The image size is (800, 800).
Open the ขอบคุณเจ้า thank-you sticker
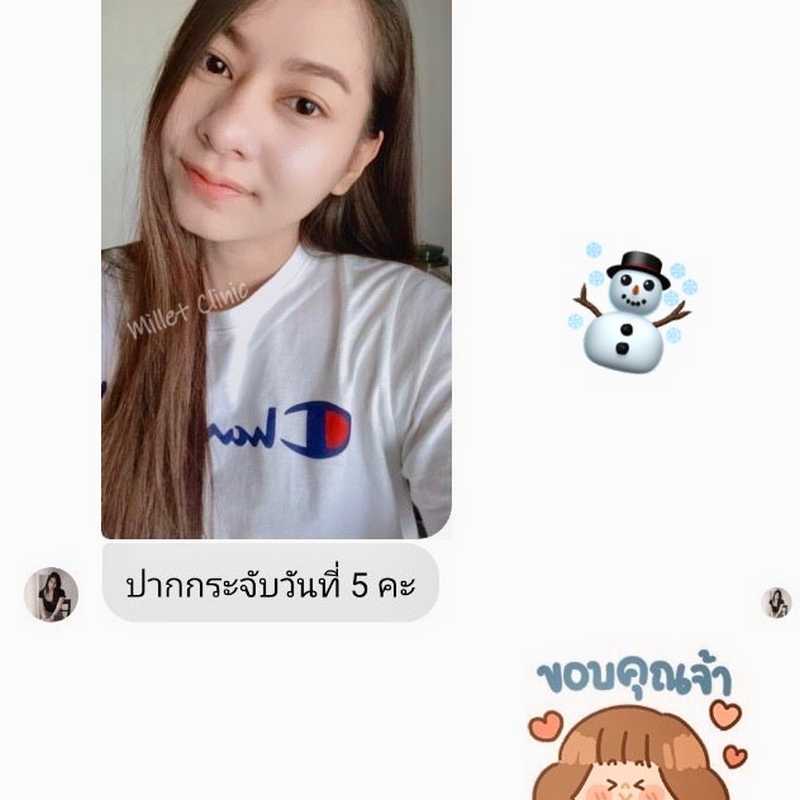(637, 728)
